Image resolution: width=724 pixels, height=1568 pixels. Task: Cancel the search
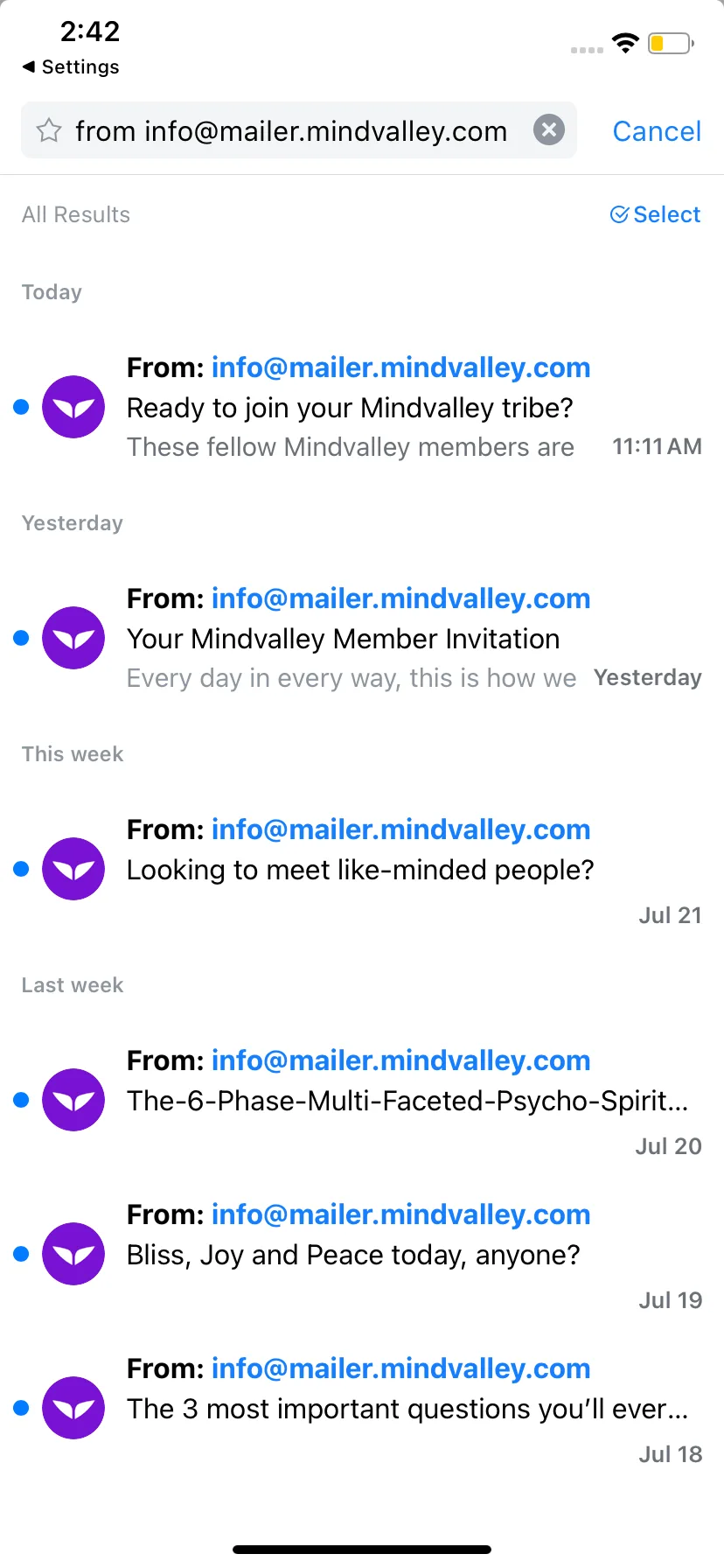point(657,131)
